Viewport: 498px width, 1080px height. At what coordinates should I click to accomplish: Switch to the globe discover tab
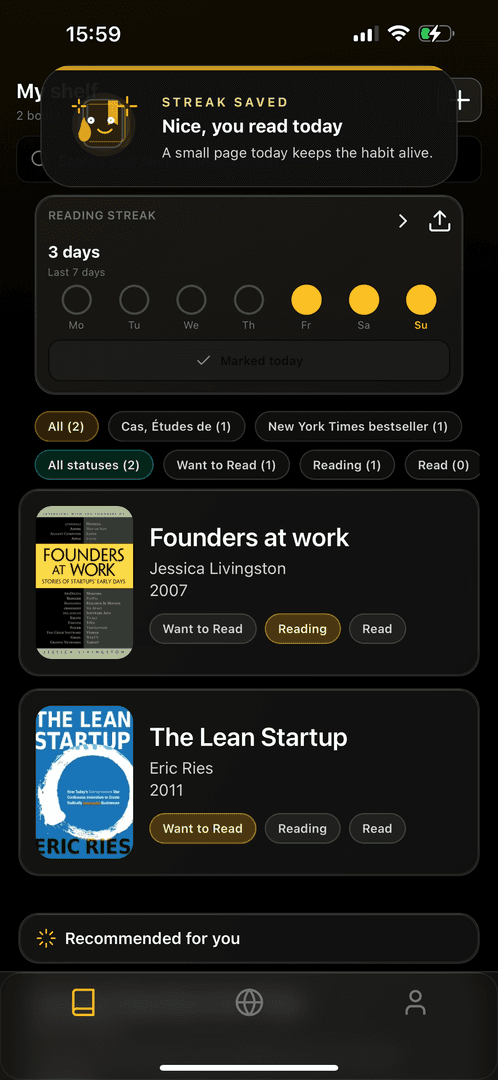[x=249, y=1002]
